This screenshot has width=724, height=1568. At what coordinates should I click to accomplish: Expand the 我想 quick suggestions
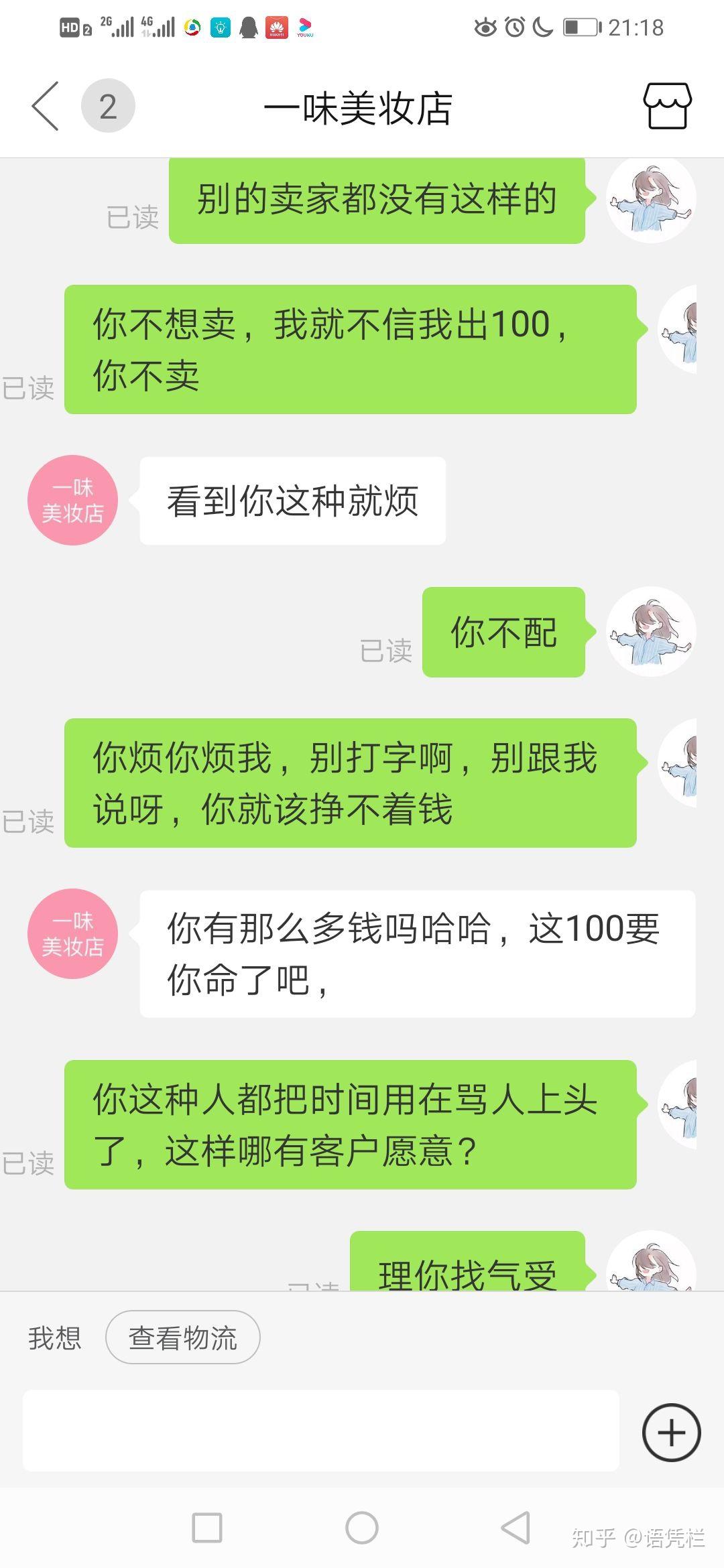click(x=54, y=1337)
